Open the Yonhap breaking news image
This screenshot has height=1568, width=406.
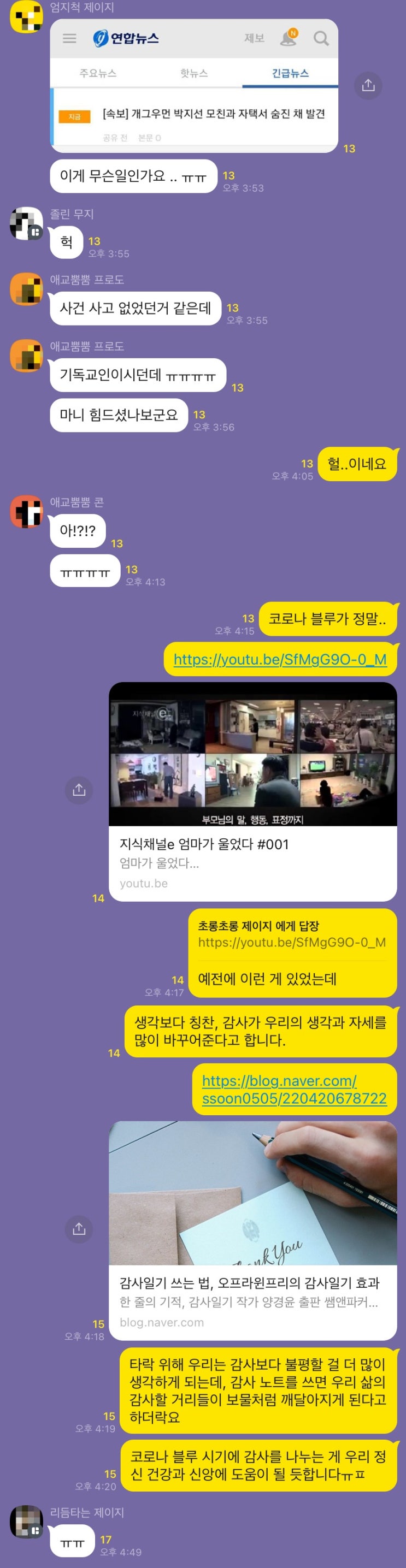point(193,85)
